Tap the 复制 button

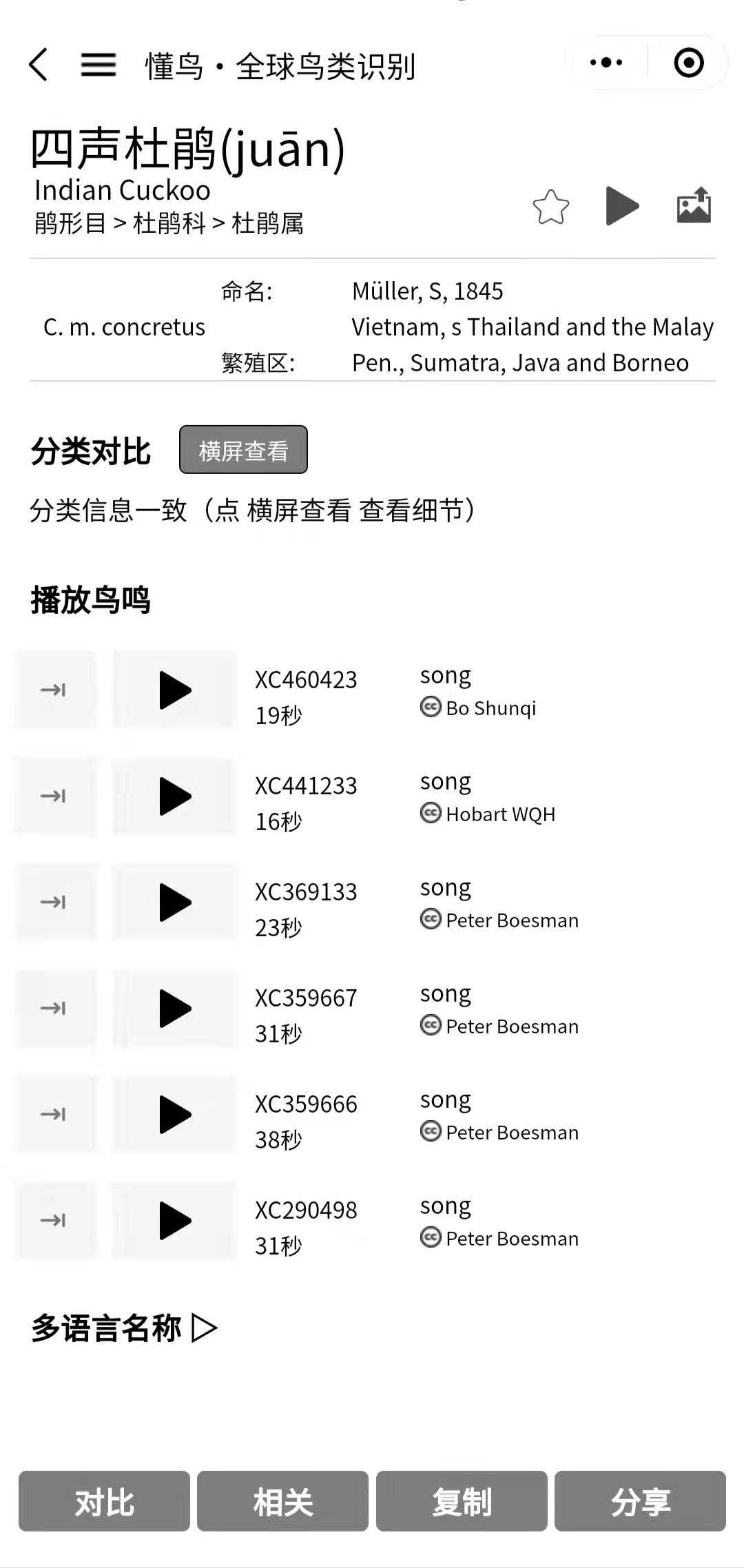[x=462, y=1501]
